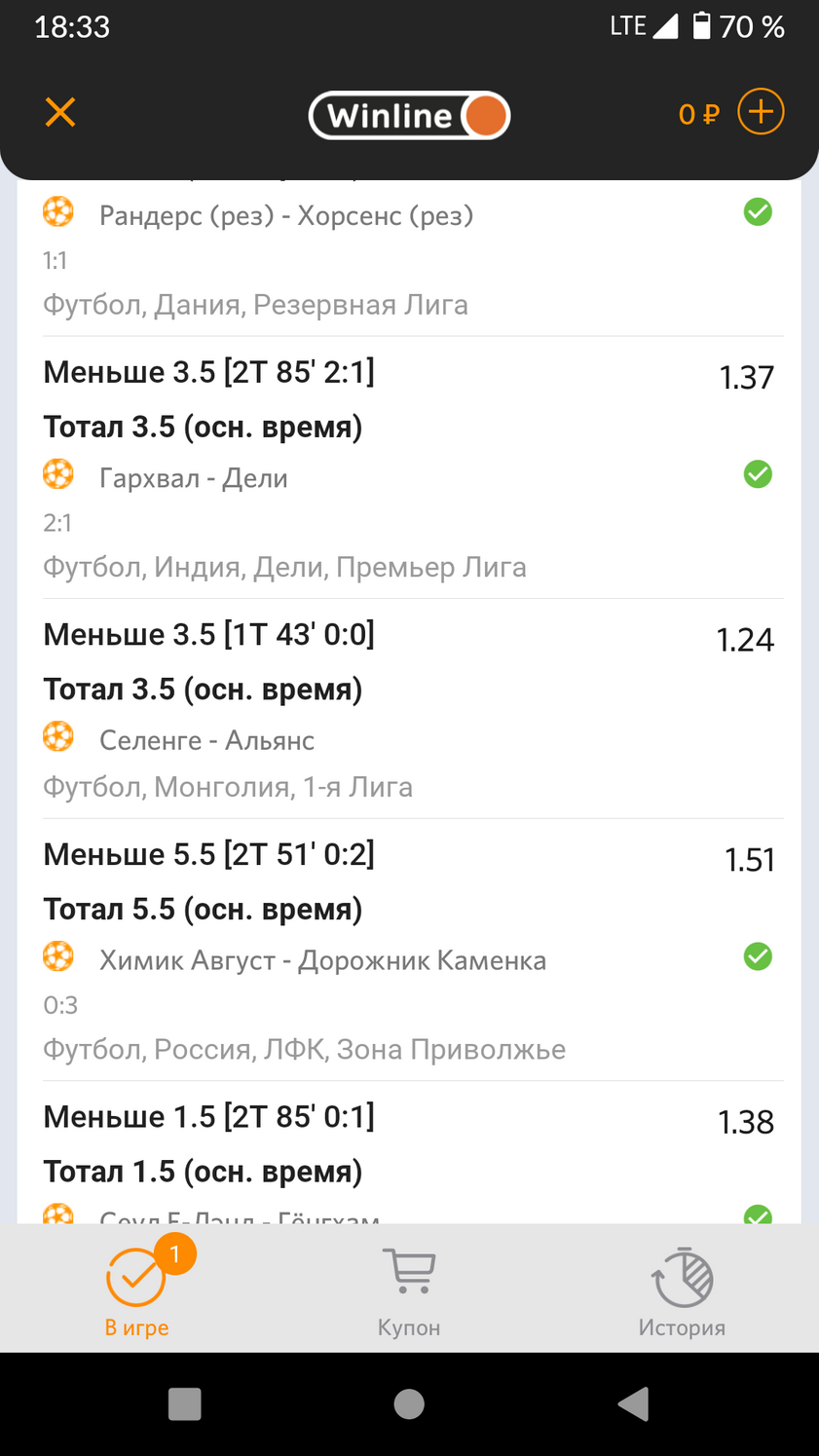
Task: Switch to the Купон tab
Action: click(409, 1292)
